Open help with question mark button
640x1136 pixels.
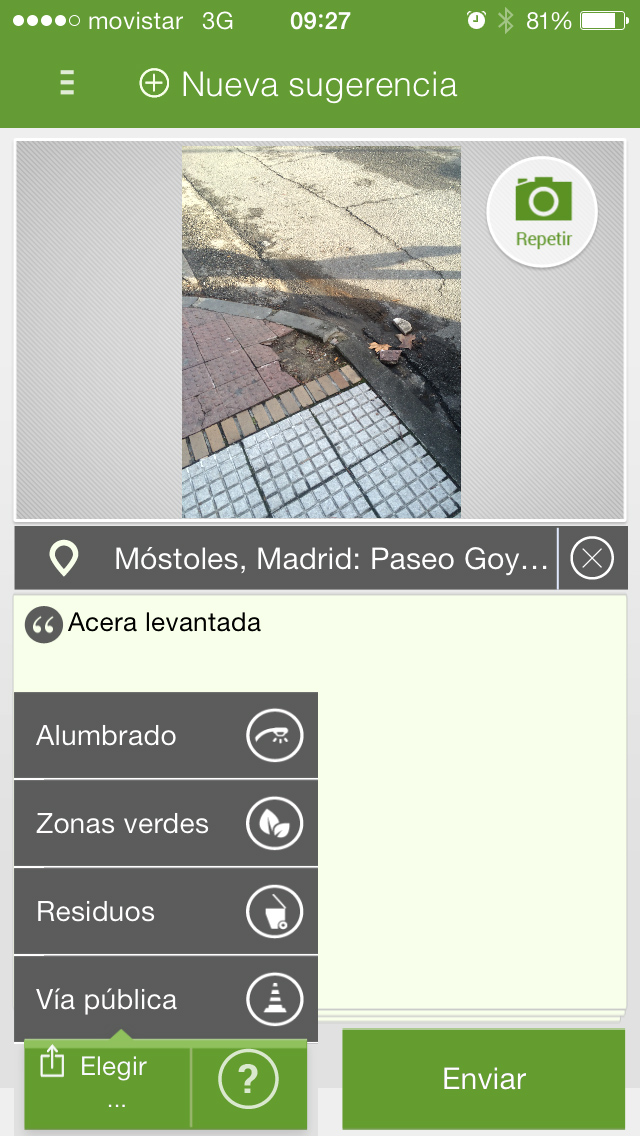coord(248,1080)
